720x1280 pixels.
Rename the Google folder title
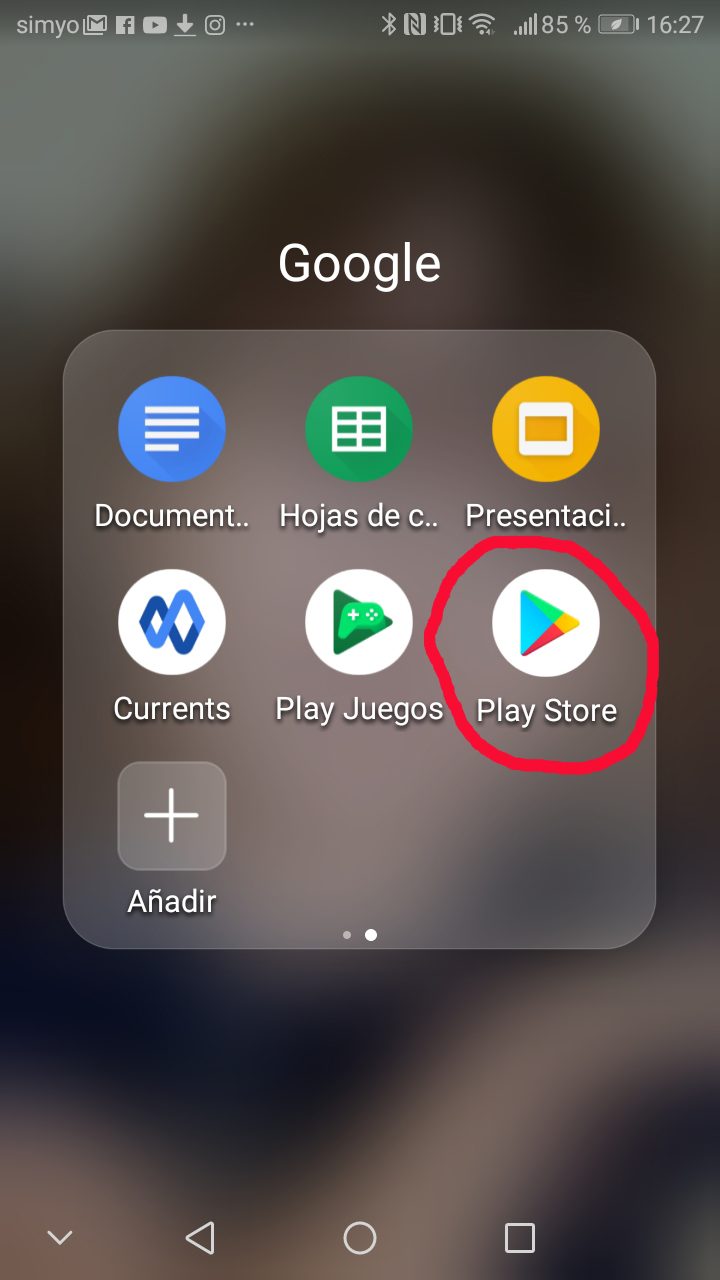359,264
